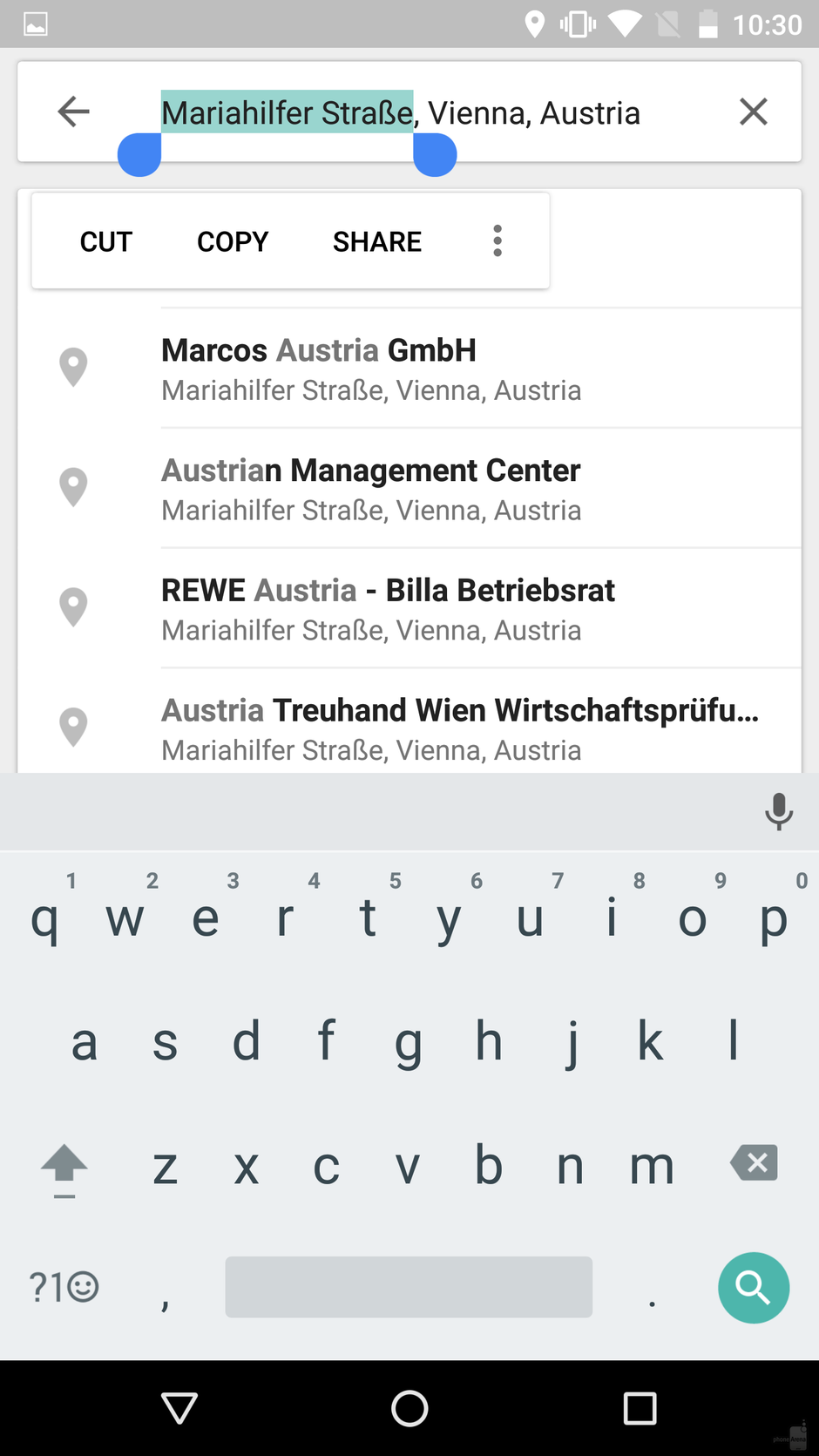Start voice input with the microphone icon

pyautogui.click(x=779, y=812)
